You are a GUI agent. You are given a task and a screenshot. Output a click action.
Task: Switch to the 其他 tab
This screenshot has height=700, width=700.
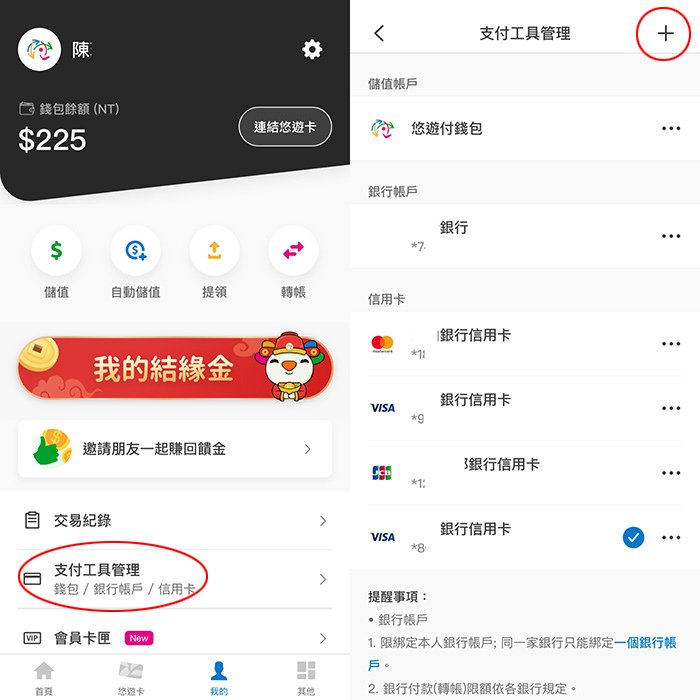[x=306, y=677]
